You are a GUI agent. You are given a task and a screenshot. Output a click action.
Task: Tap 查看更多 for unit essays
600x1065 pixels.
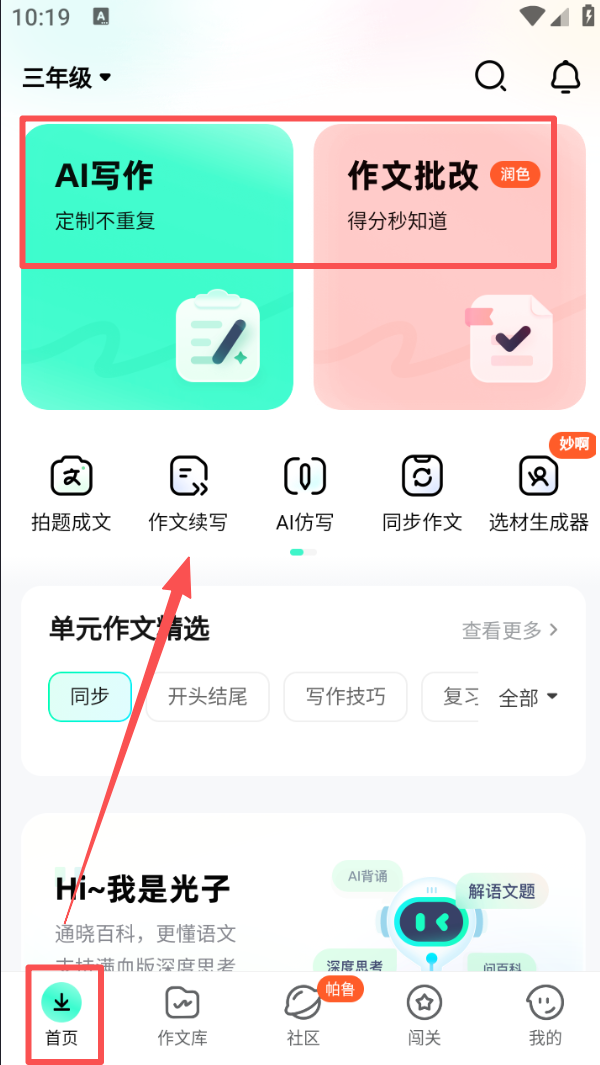point(510,630)
